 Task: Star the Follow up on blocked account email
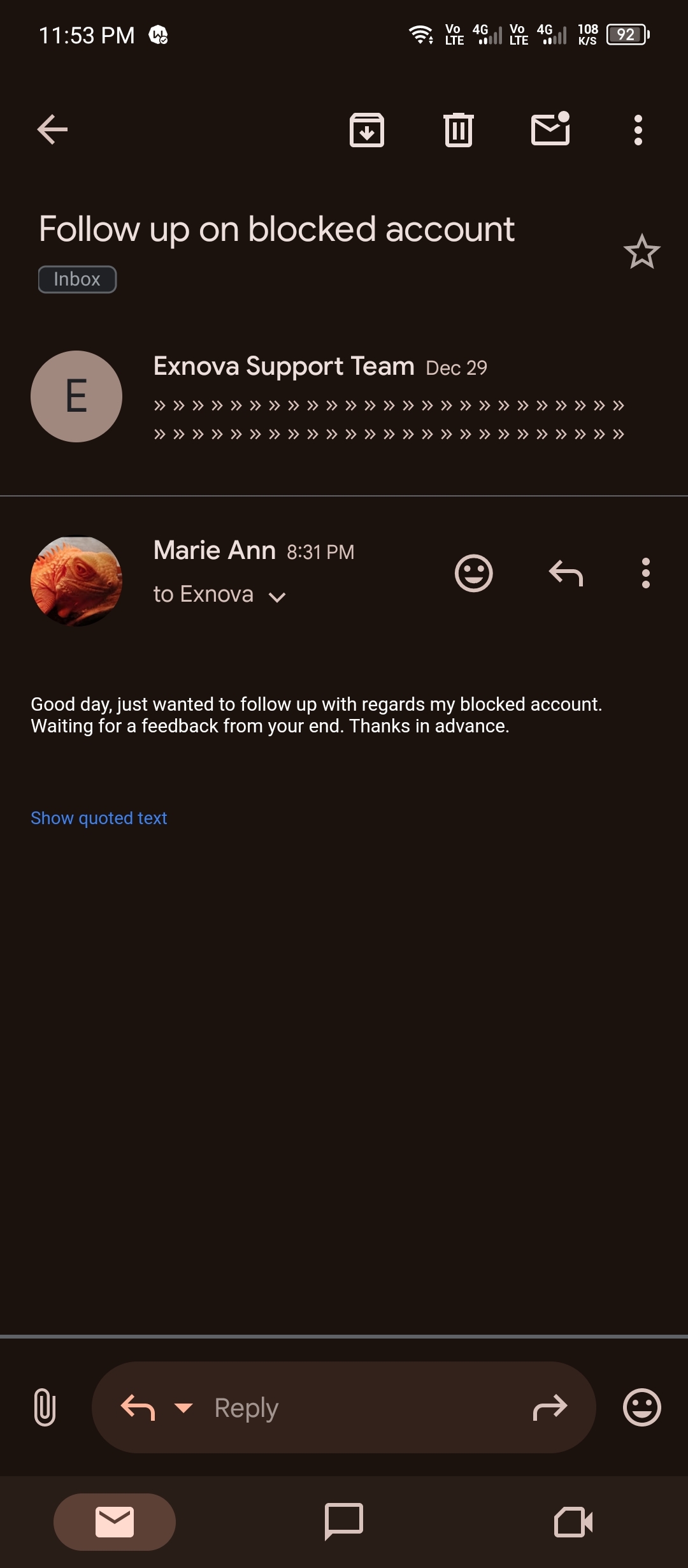[641, 252]
